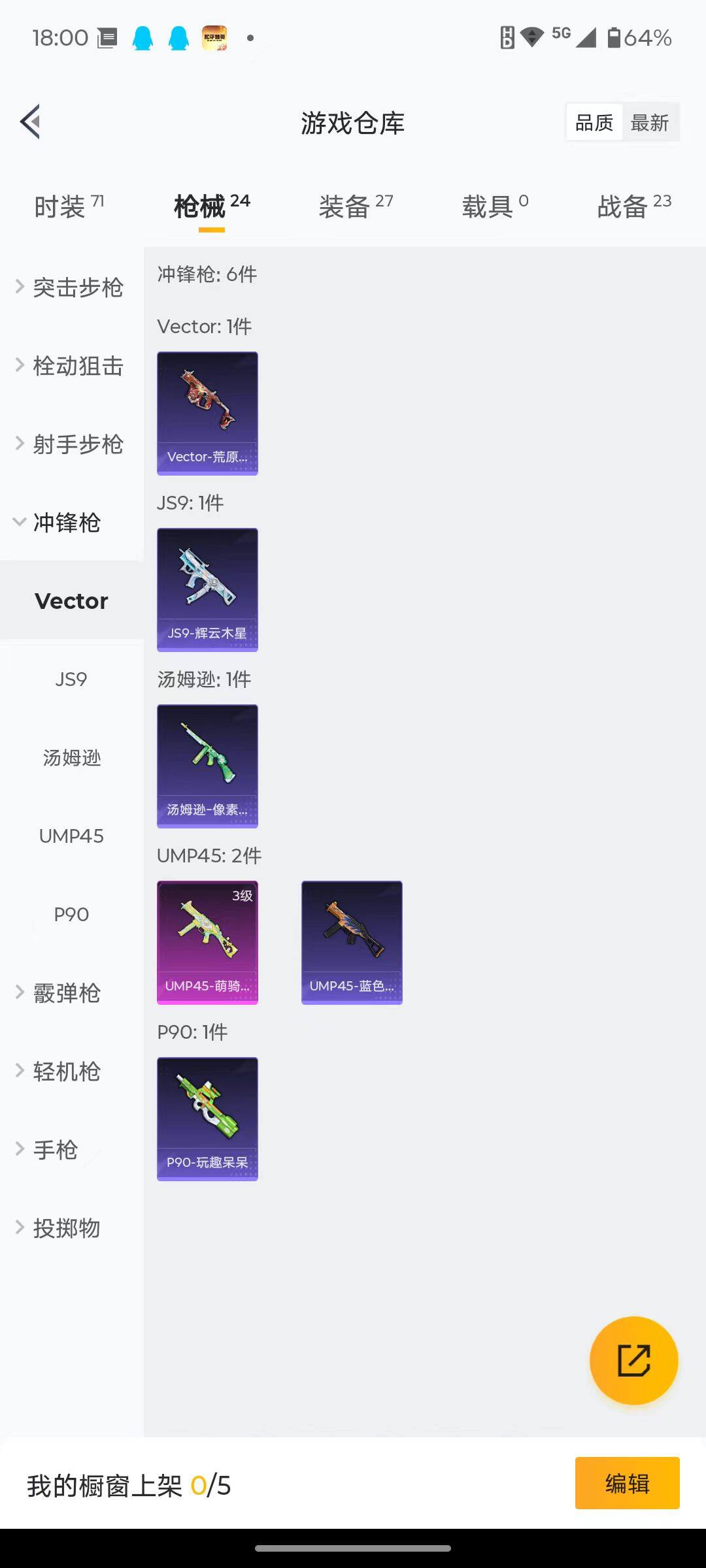Select the level 3 UMP45-萌骑 skin
This screenshot has height=1568, width=706.
coord(207,941)
